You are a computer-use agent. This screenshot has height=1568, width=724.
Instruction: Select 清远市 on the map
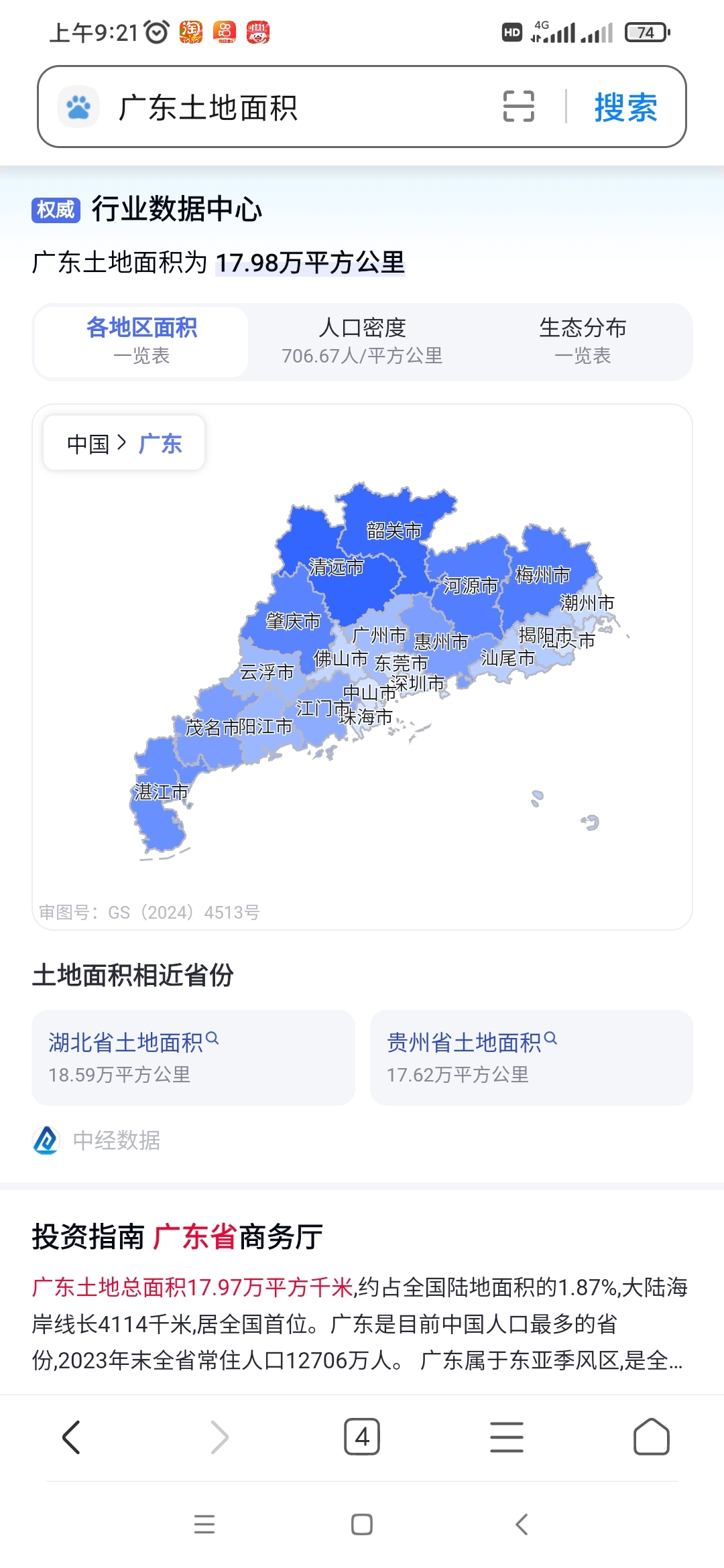[336, 568]
